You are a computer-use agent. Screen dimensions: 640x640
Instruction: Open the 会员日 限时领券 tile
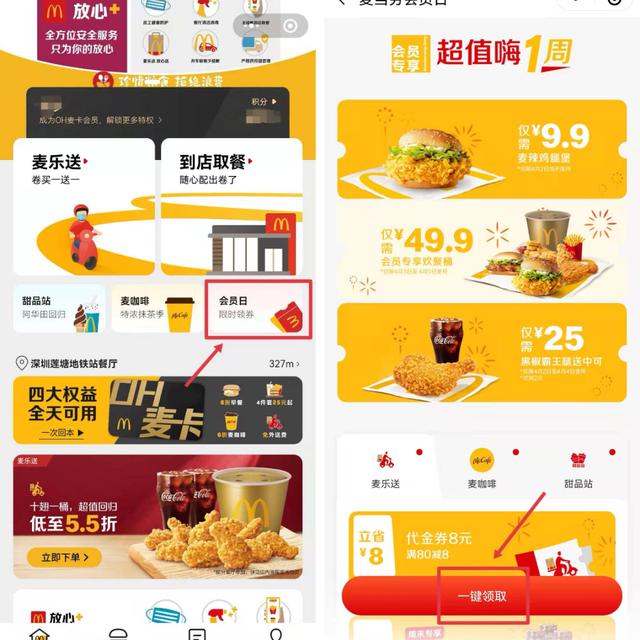pyautogui.click(x=259, y=309)
